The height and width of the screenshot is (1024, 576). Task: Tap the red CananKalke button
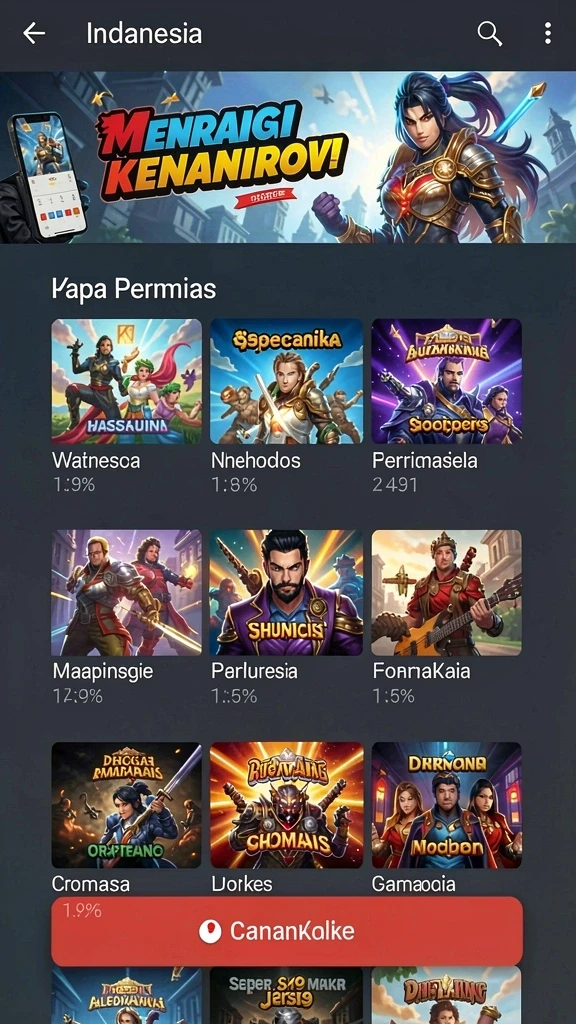(x=287, y=931)
